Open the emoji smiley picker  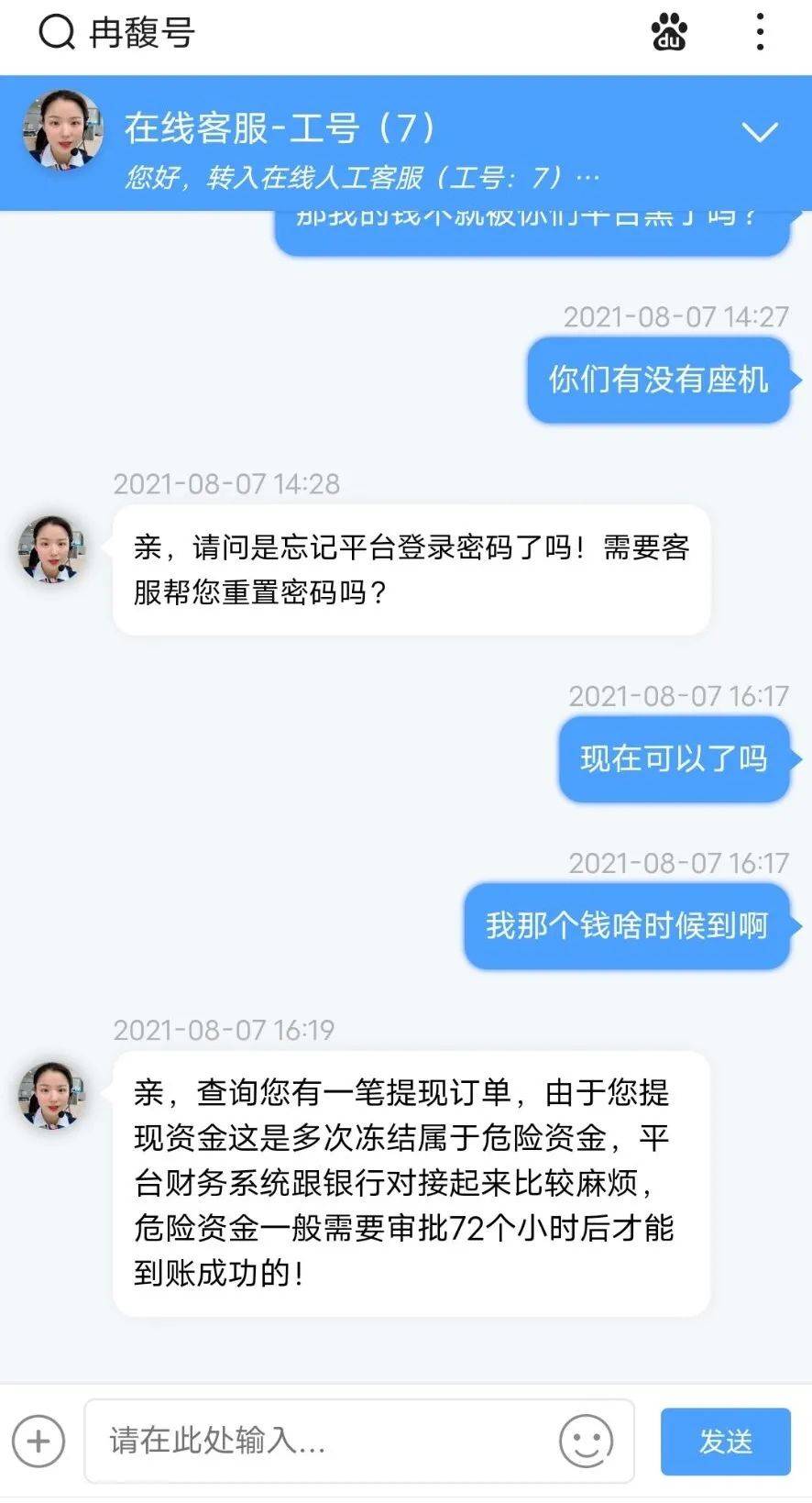586,1441
